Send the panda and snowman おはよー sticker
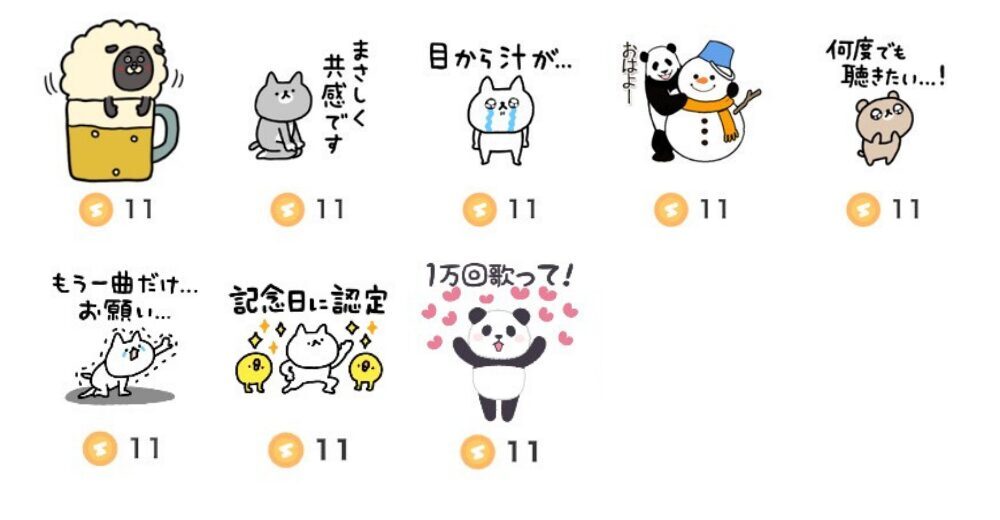 [692, 105]
